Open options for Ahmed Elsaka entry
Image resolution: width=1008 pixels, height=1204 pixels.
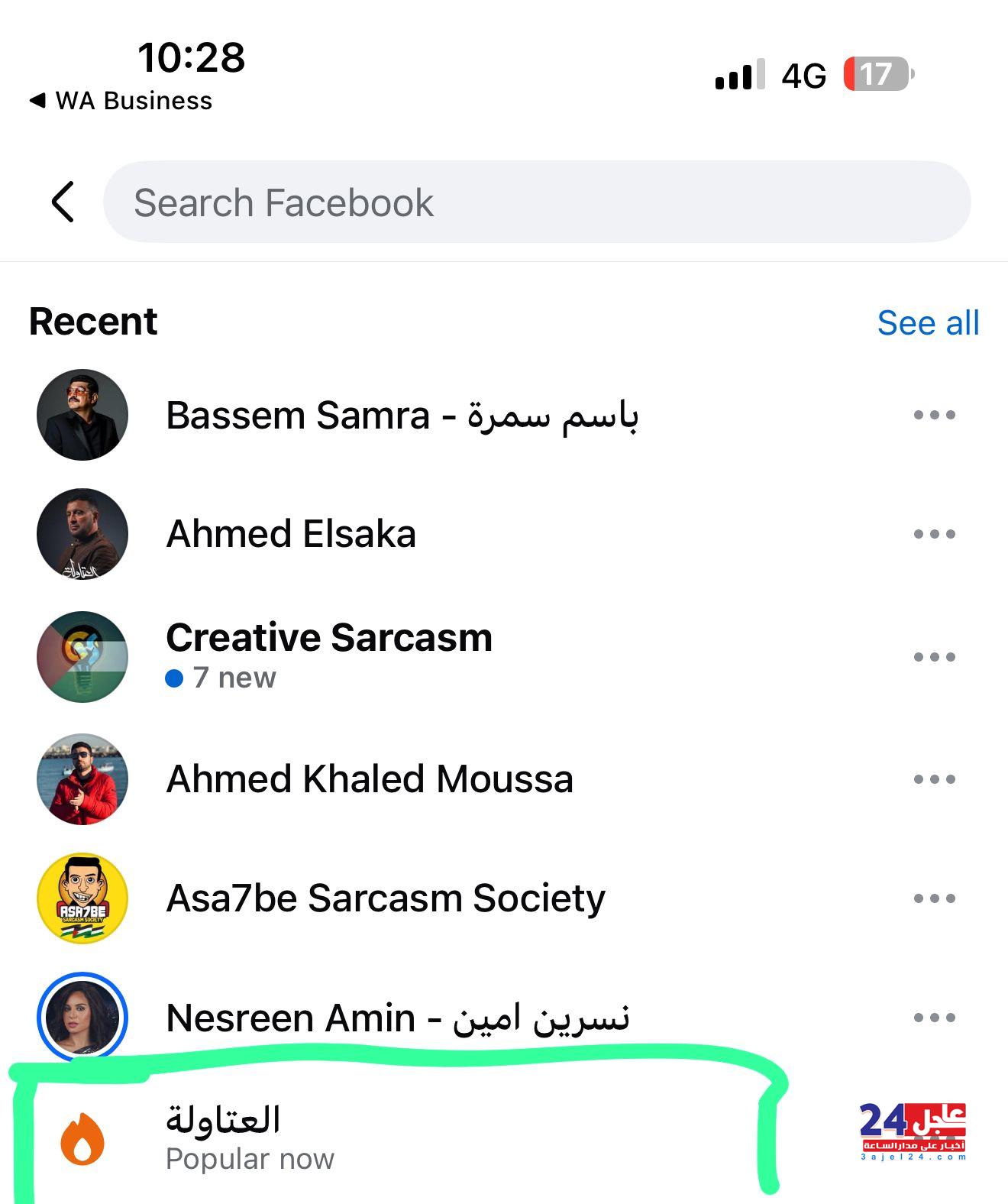pyautogui.click(x=934, y=534)
